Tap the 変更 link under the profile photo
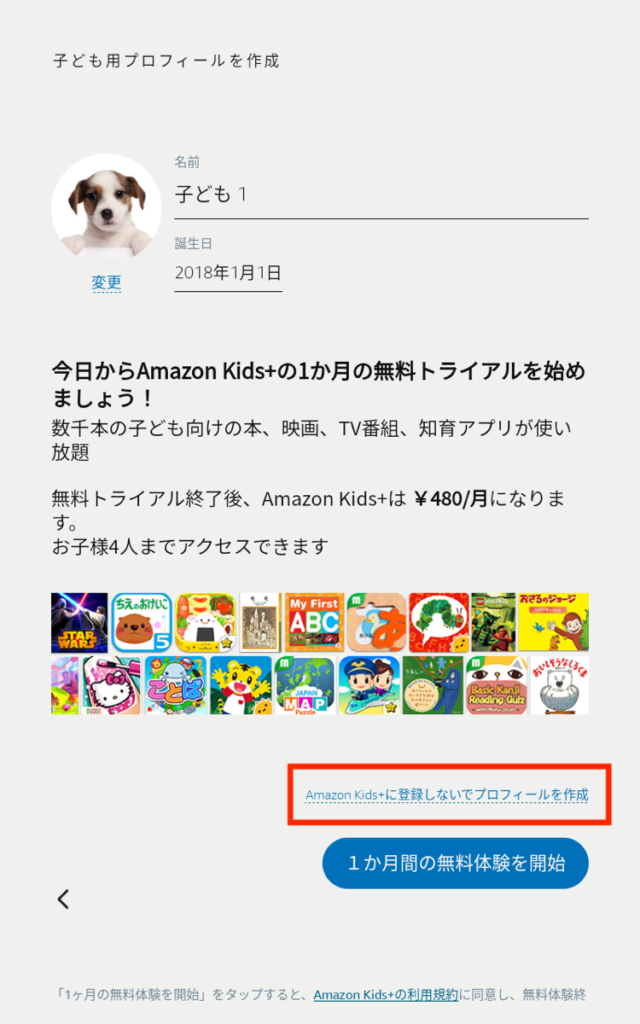This screenshot has height=1024, width=640. click(x=106, y=283)
